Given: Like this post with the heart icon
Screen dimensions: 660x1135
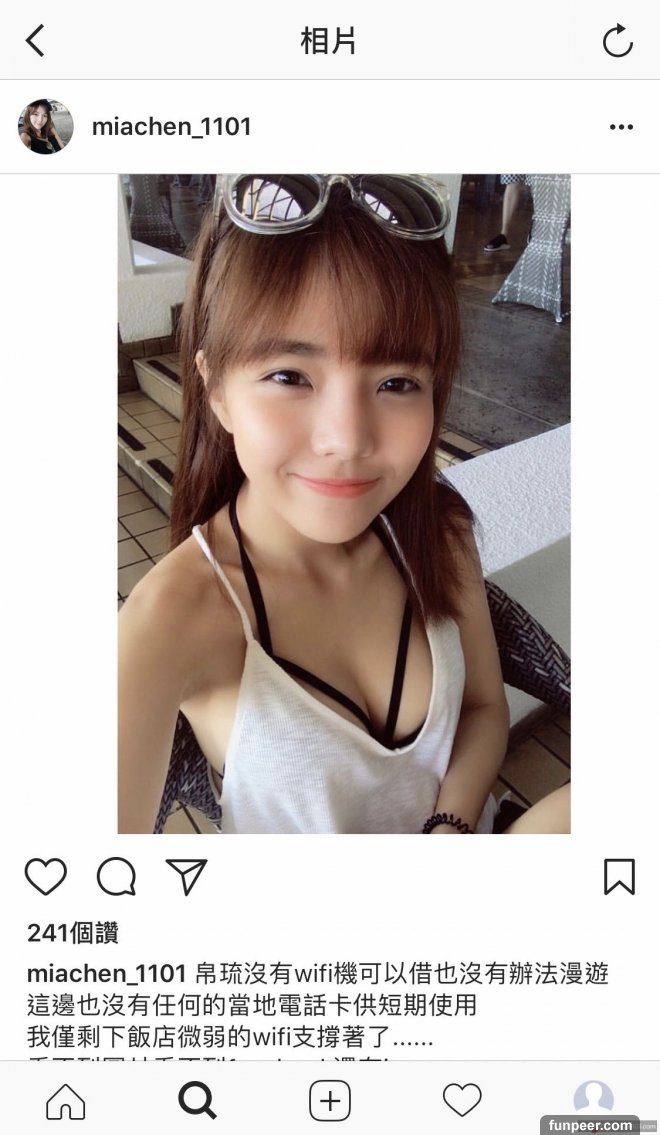Looking at the screenshot, I should click(x=46, y=876).
